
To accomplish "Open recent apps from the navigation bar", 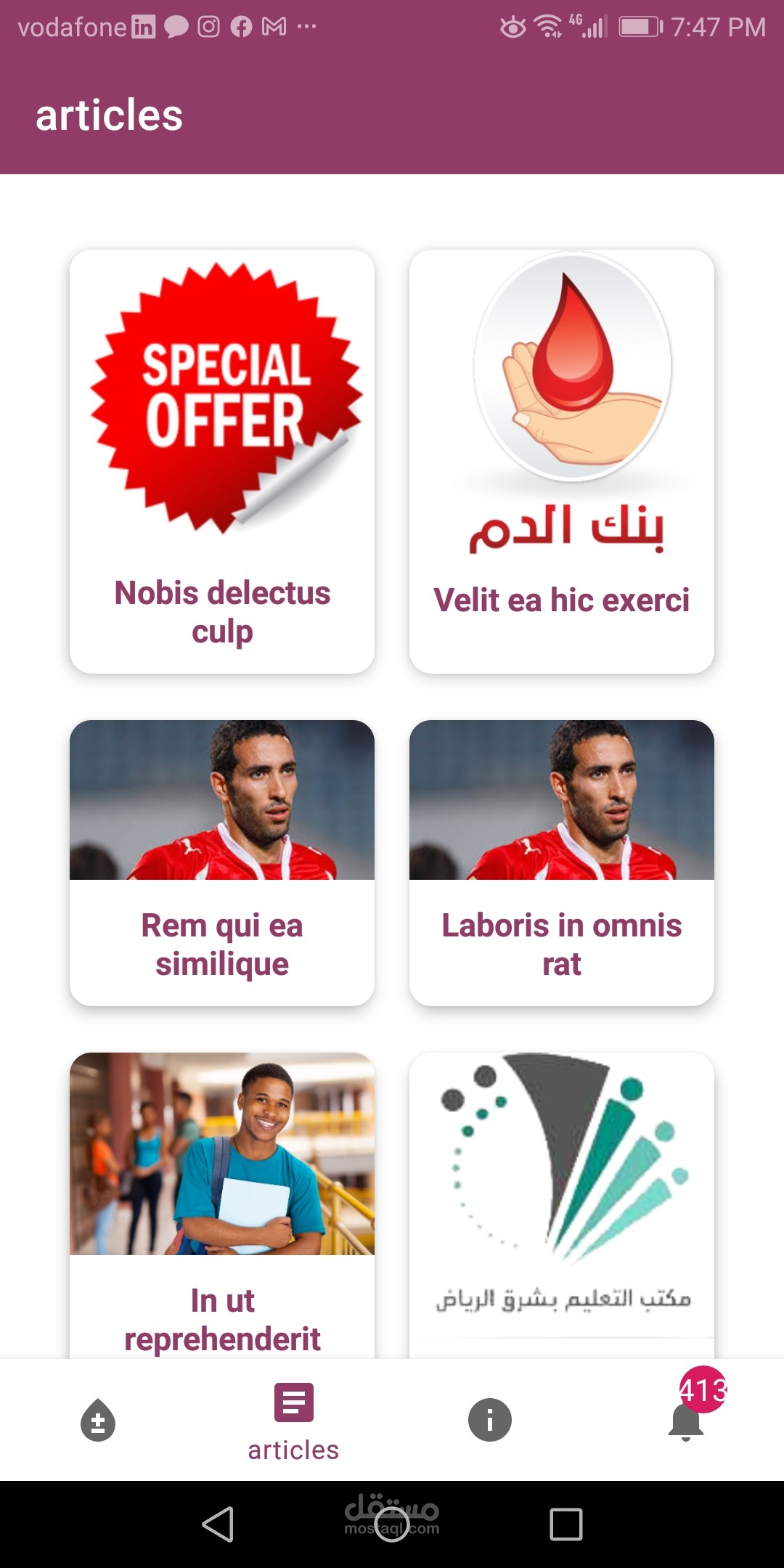I will pos(566,1524).
